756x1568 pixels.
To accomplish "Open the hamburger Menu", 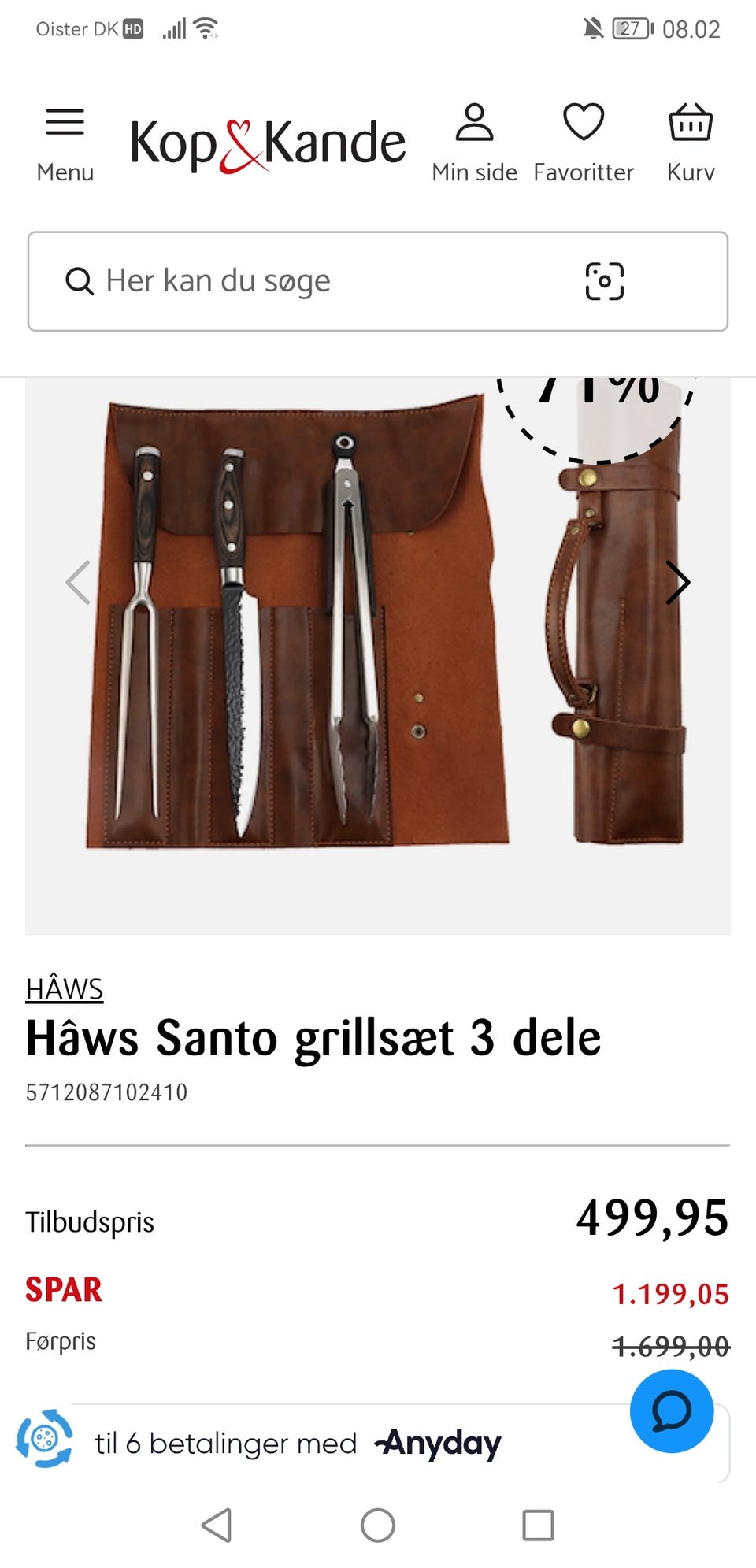I will click(x=65, y=123).
